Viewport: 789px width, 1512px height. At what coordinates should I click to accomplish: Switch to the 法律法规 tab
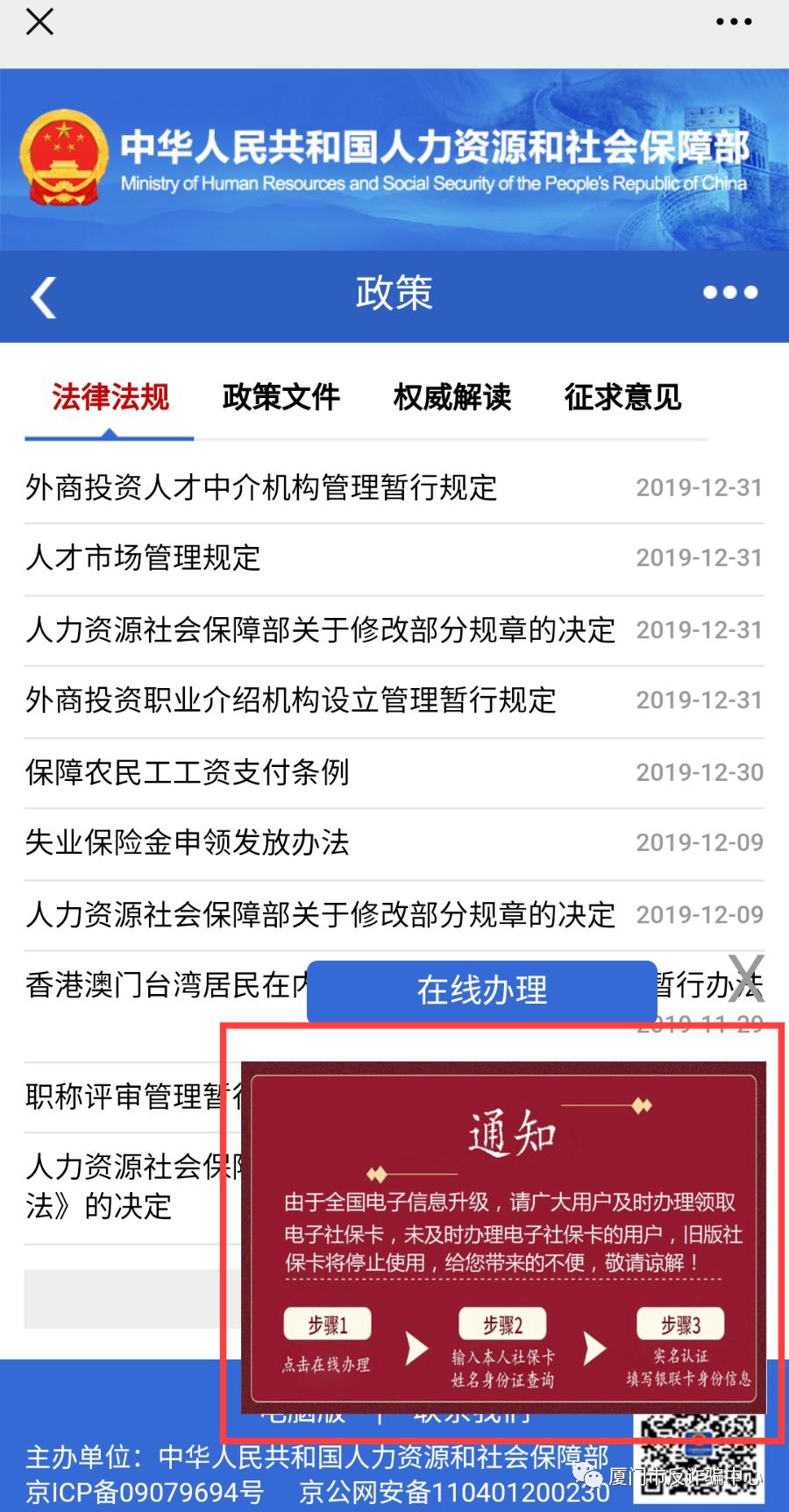point(110,397)
